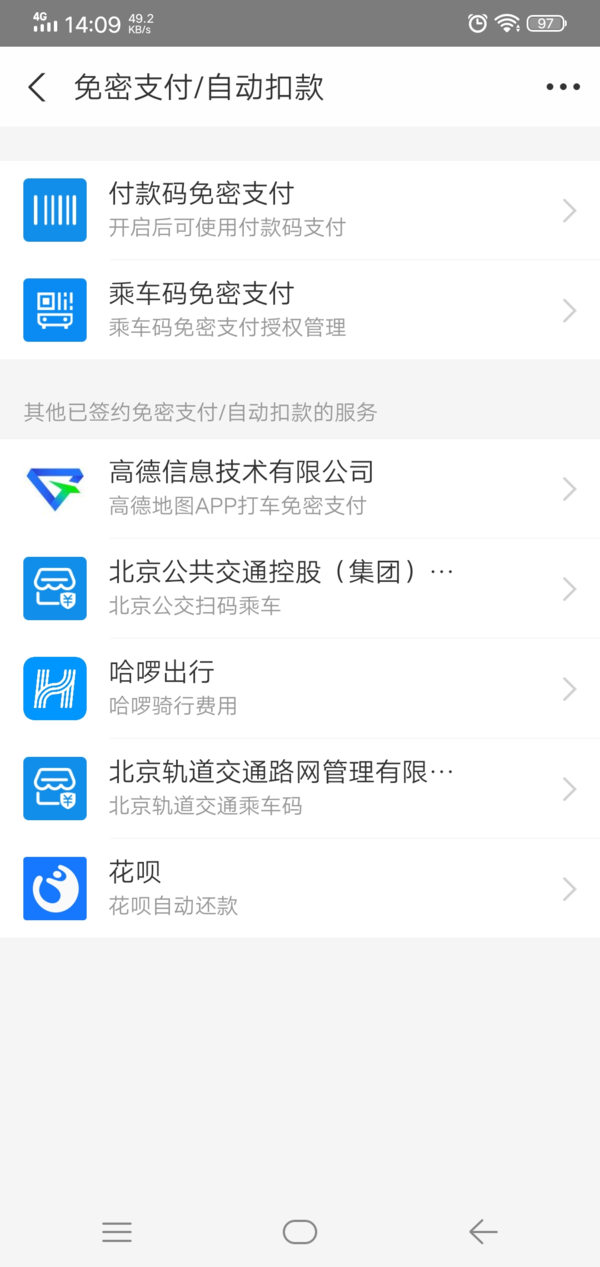
Task: Tap the system home button
Action: [300, 1232]
